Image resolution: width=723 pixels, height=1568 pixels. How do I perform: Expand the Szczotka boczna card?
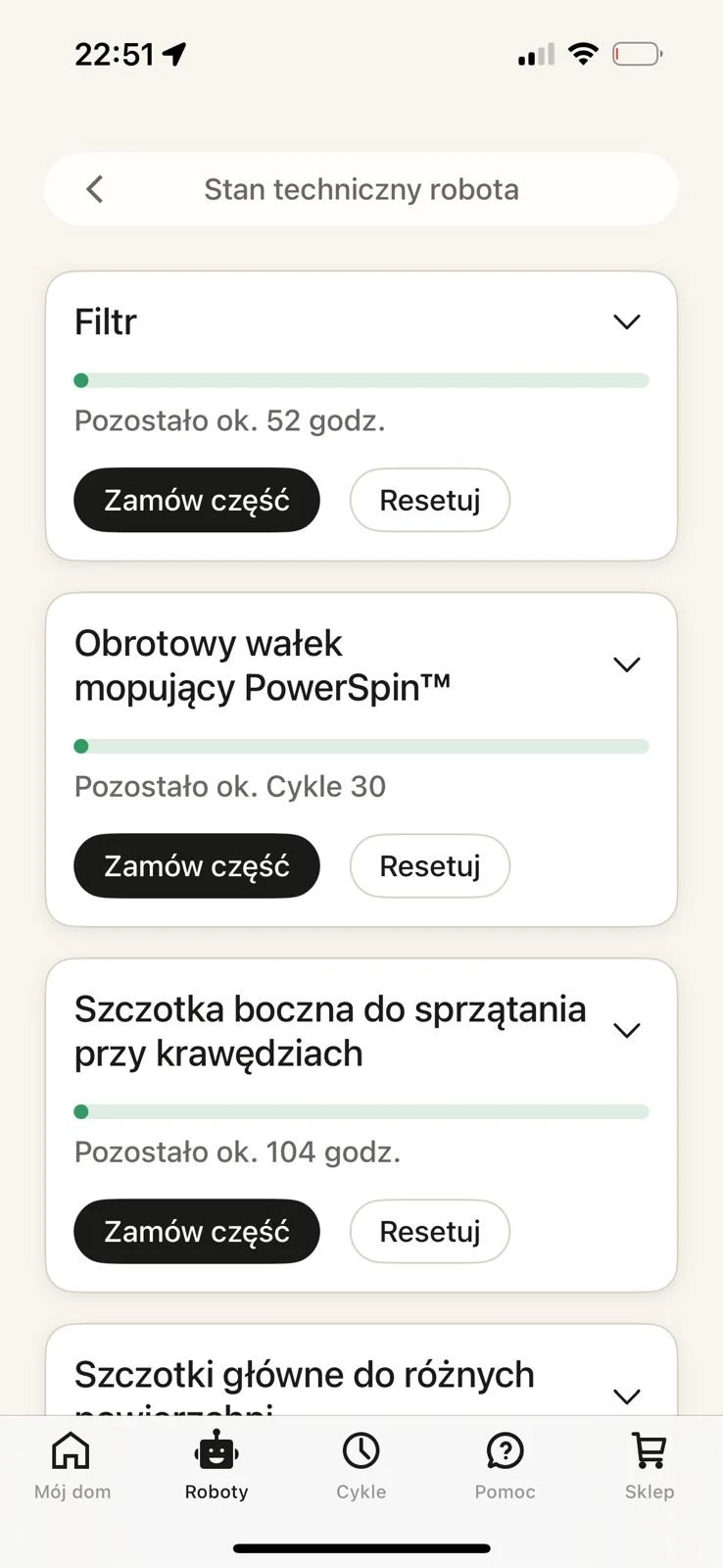tap(626, 1030)
